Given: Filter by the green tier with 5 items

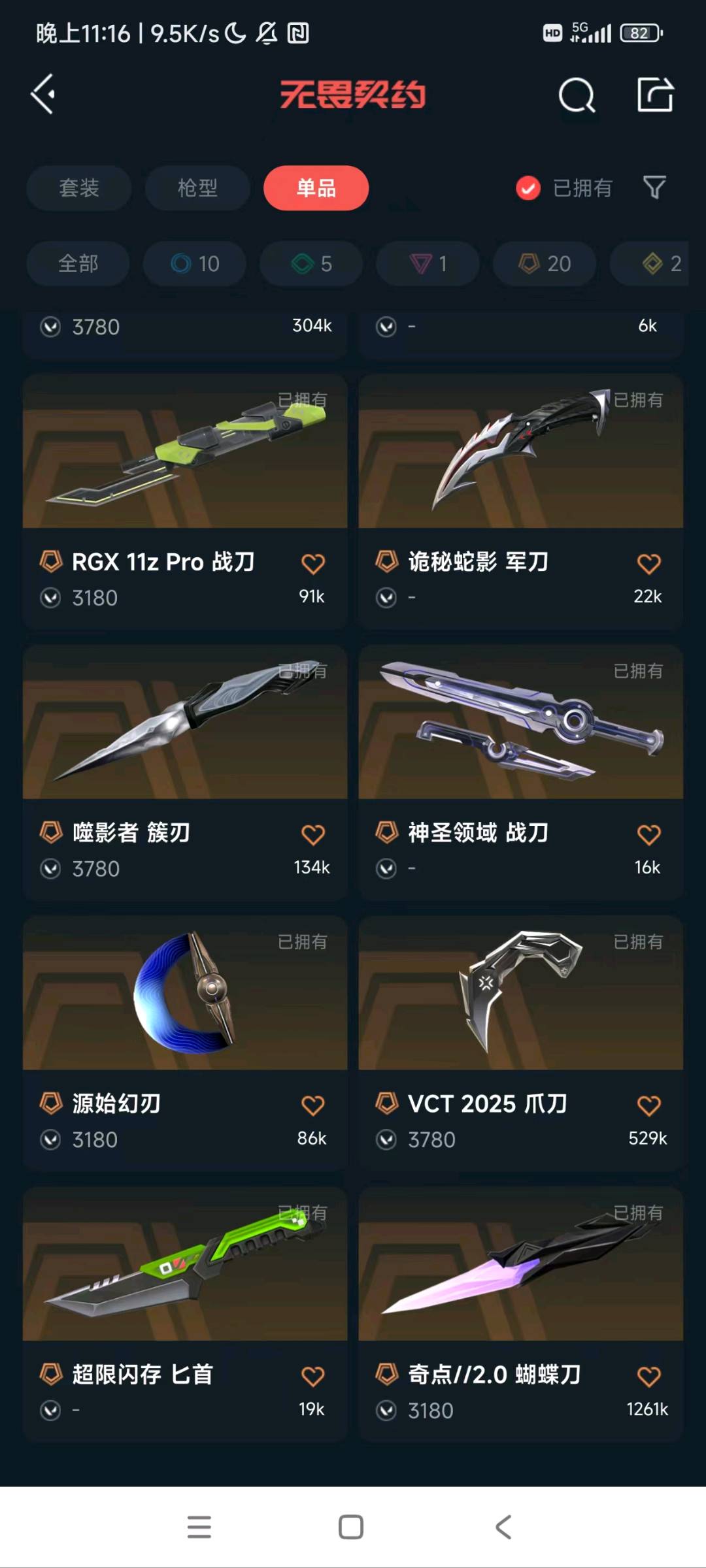Looking at the screenshot, I should [311, 264].
